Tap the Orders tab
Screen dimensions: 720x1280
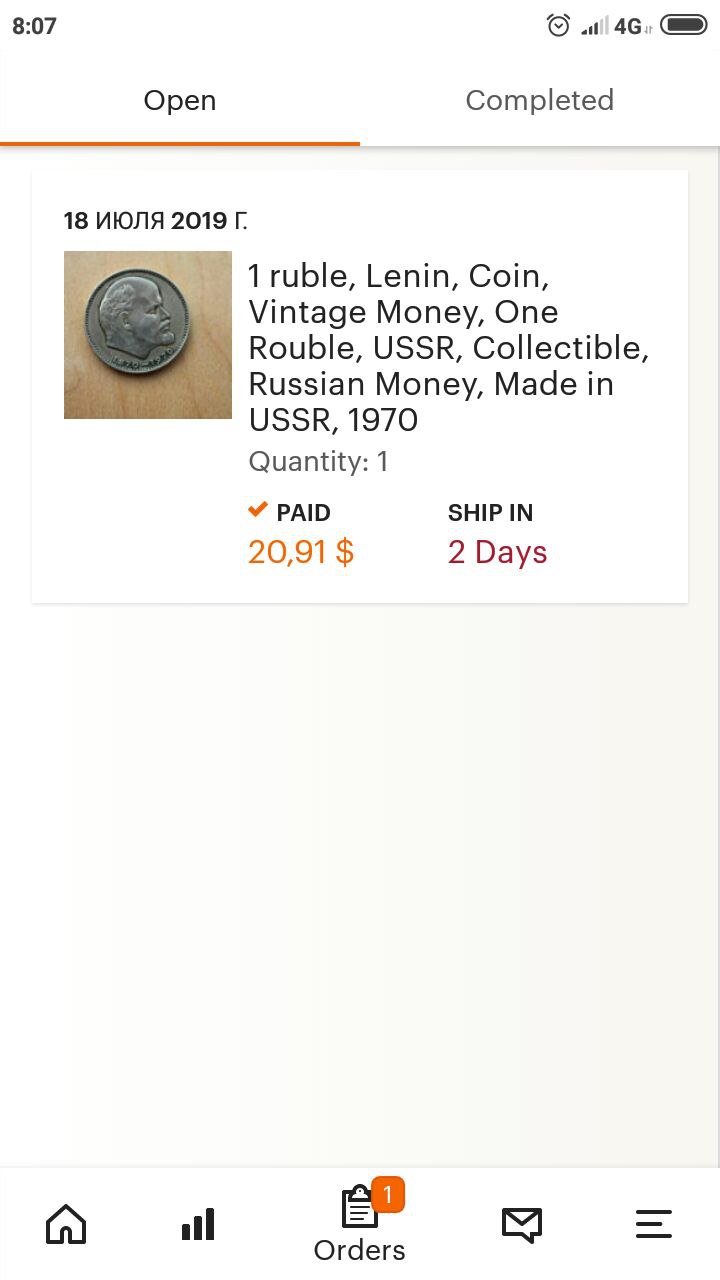point(360,1222)
